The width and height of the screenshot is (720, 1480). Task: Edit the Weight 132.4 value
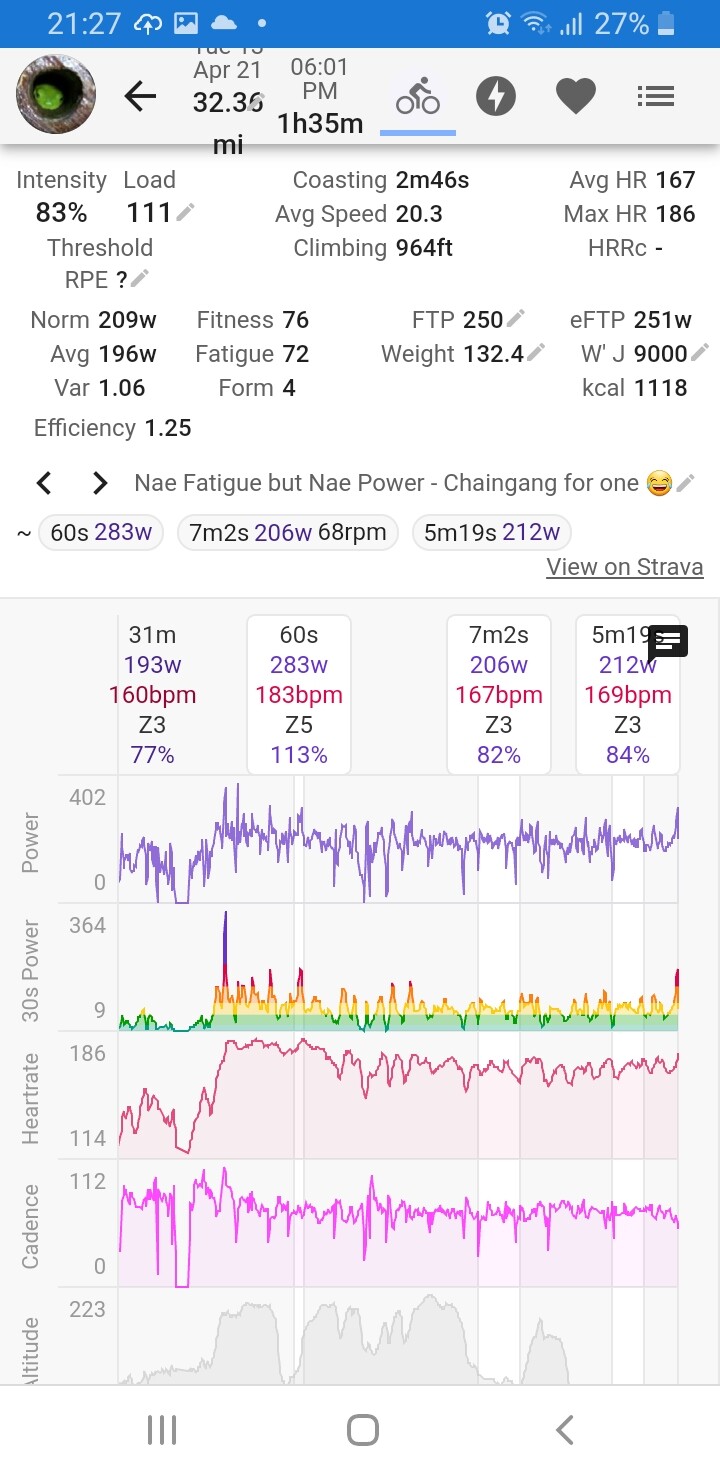click(x=537, y=353)
